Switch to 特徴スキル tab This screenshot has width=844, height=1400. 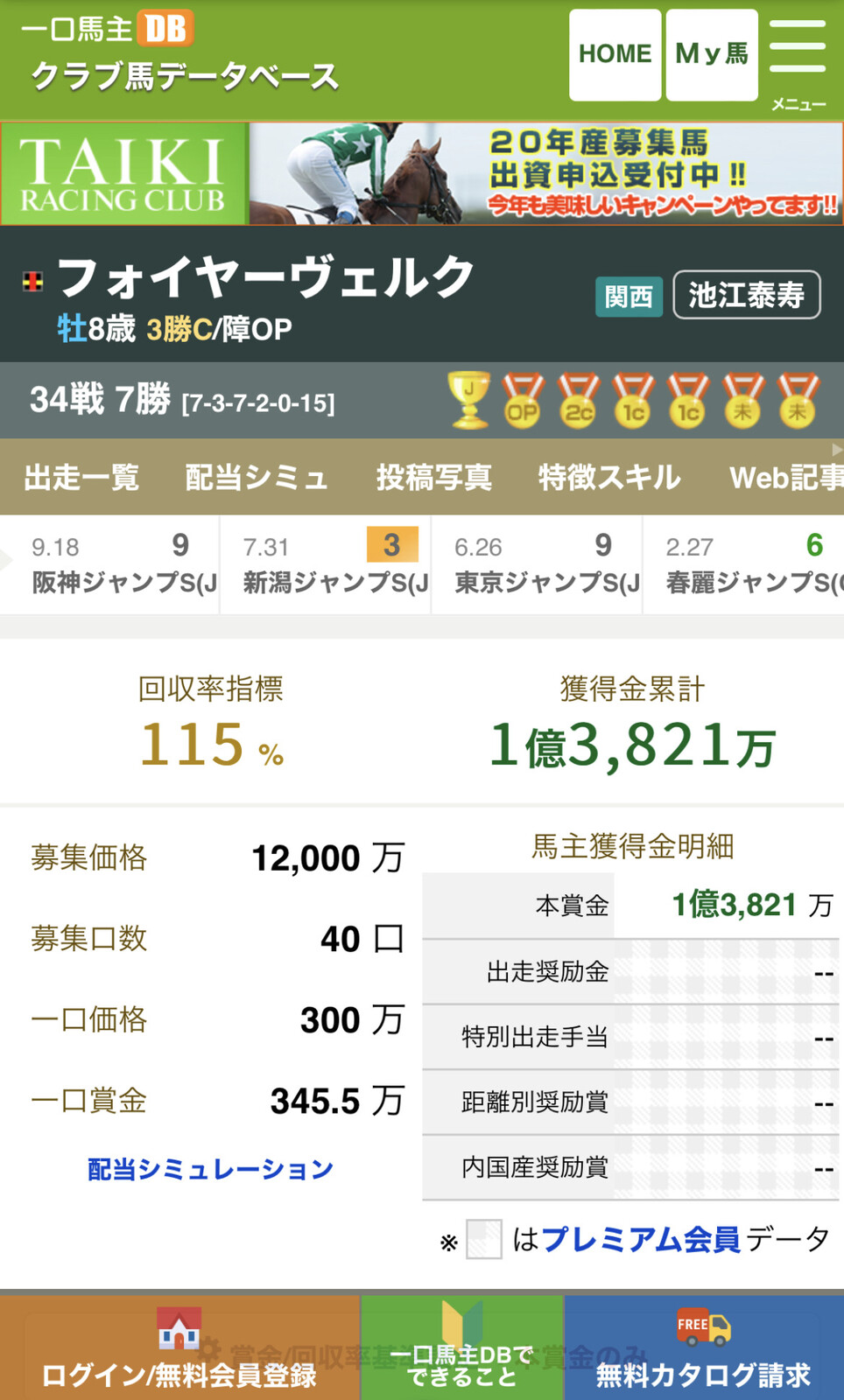pyautogui.click(x=609, y=478)
